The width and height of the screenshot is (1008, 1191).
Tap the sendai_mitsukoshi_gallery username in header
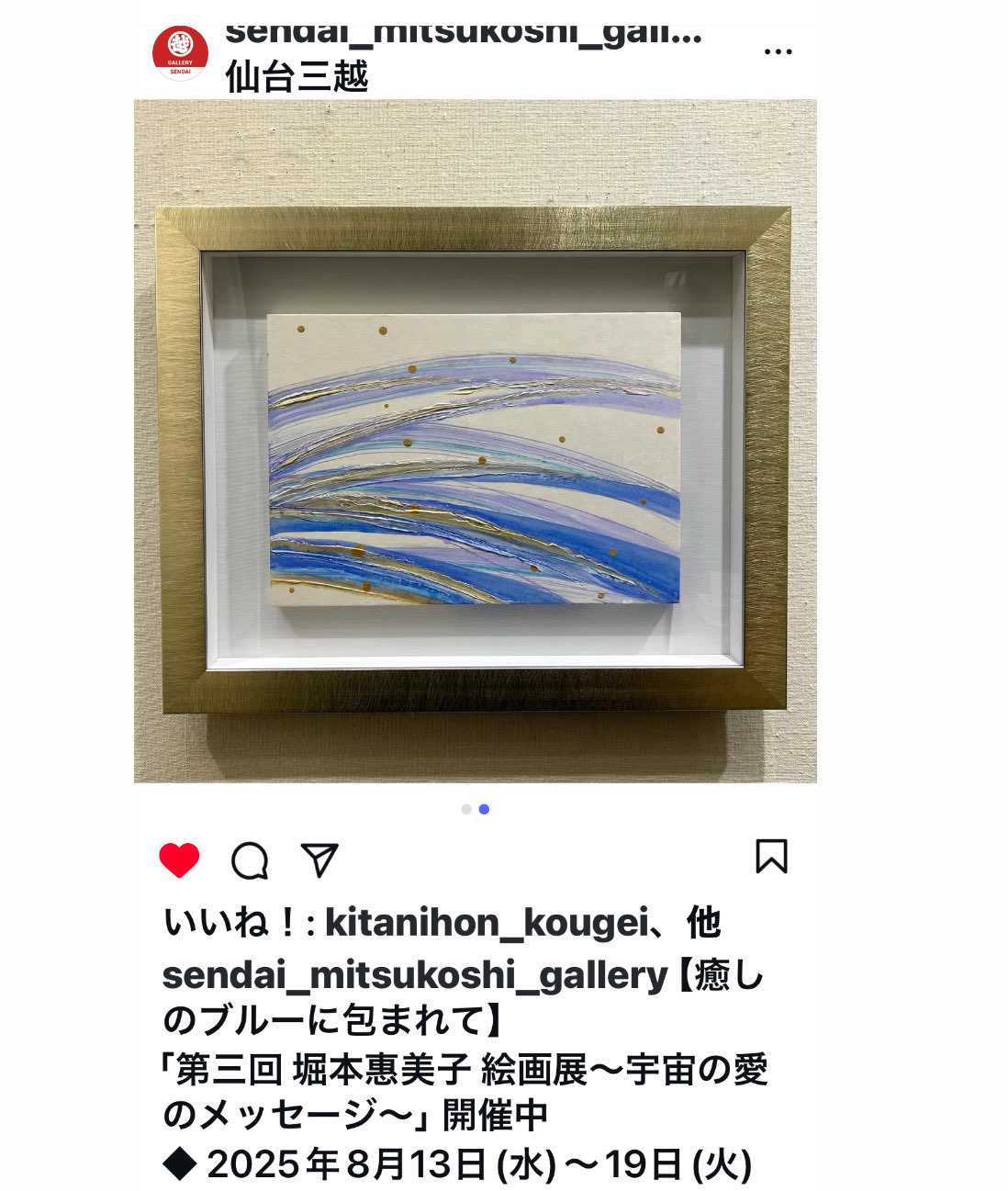click(464, 35)
